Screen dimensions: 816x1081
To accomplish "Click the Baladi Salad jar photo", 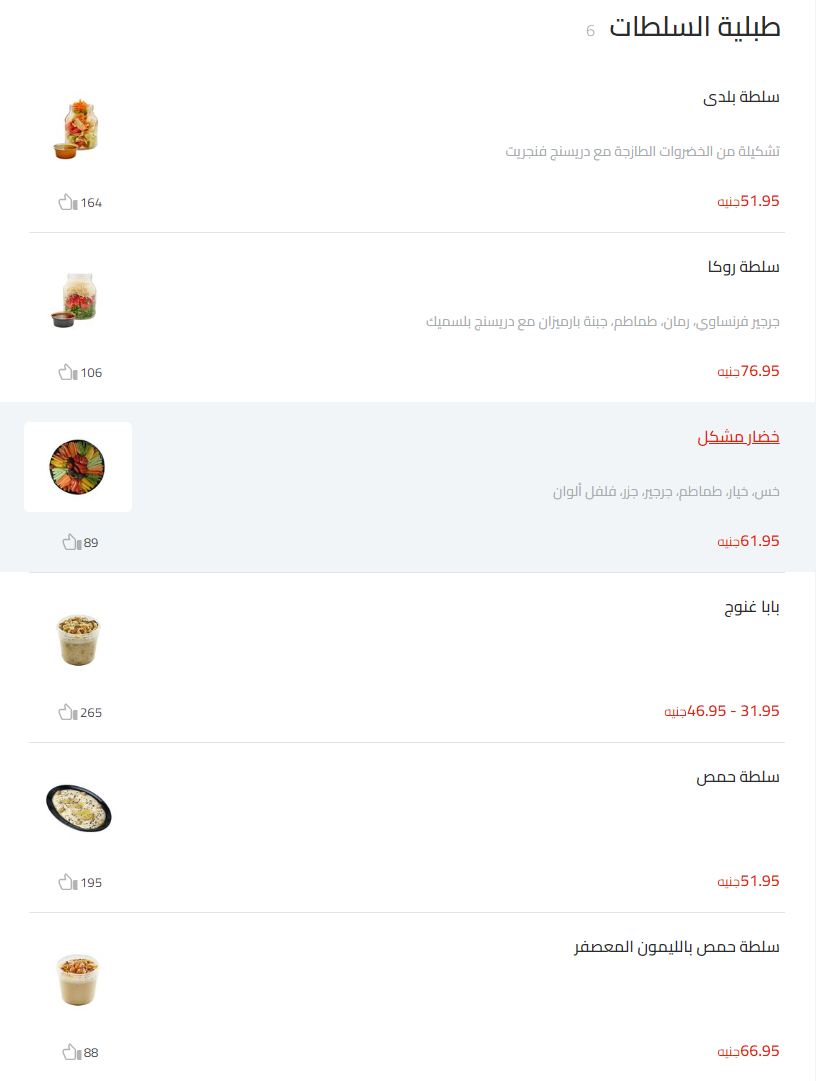I will click(78, 128).
